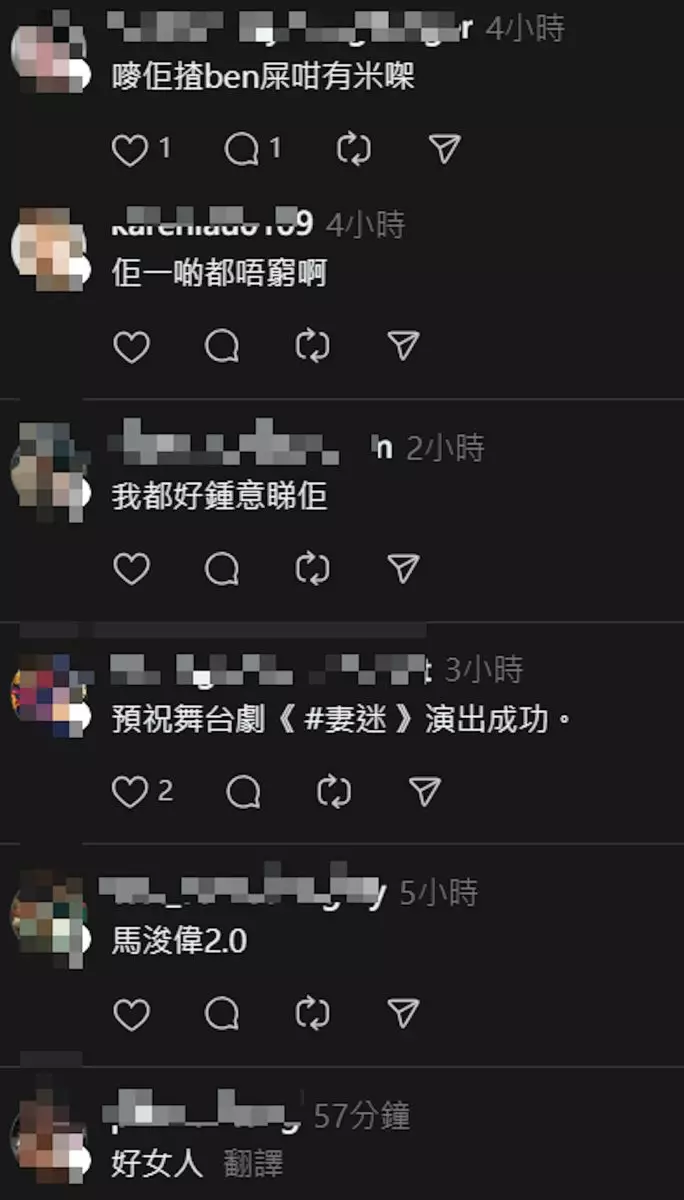Like the comment '馬浚偉2.0'

tap(130, 1015)
